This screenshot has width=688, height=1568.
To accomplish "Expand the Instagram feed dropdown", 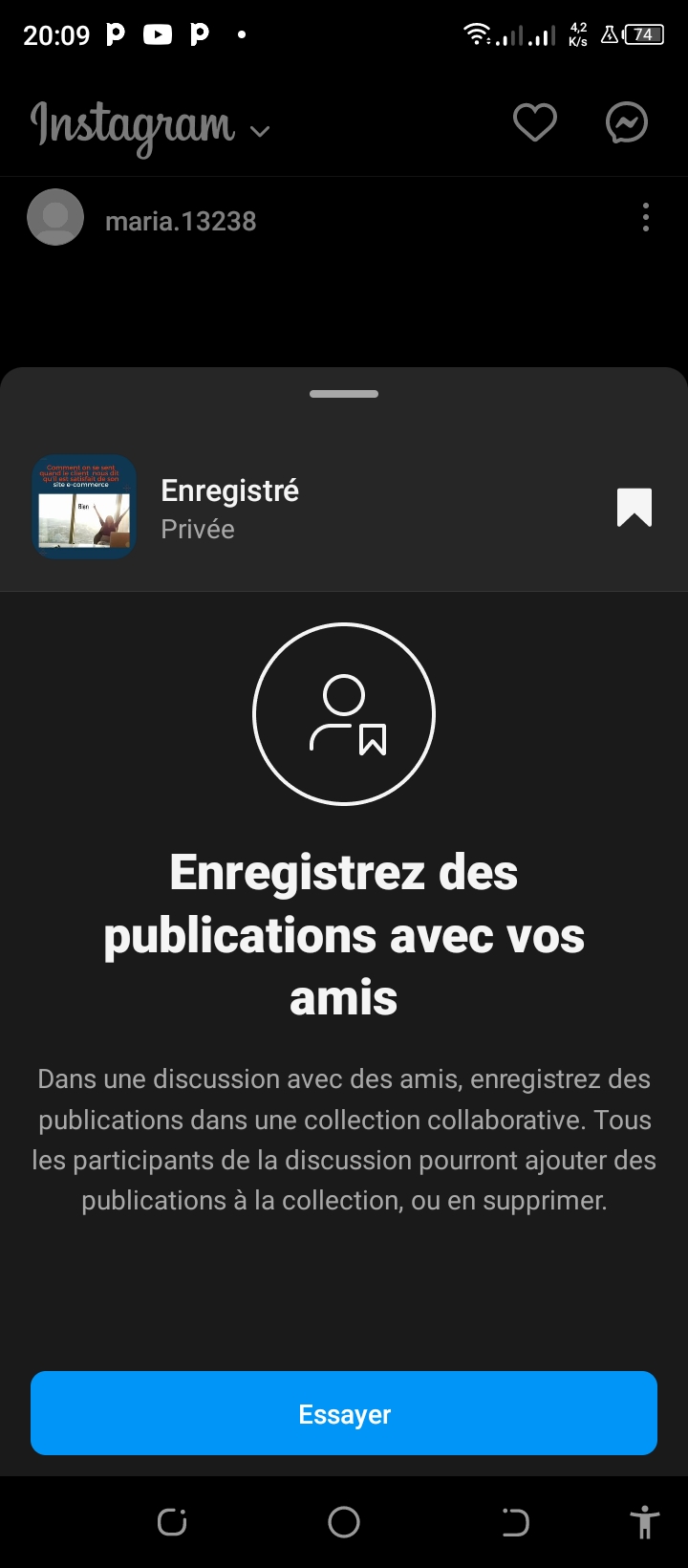I will (x=260, y=131).
